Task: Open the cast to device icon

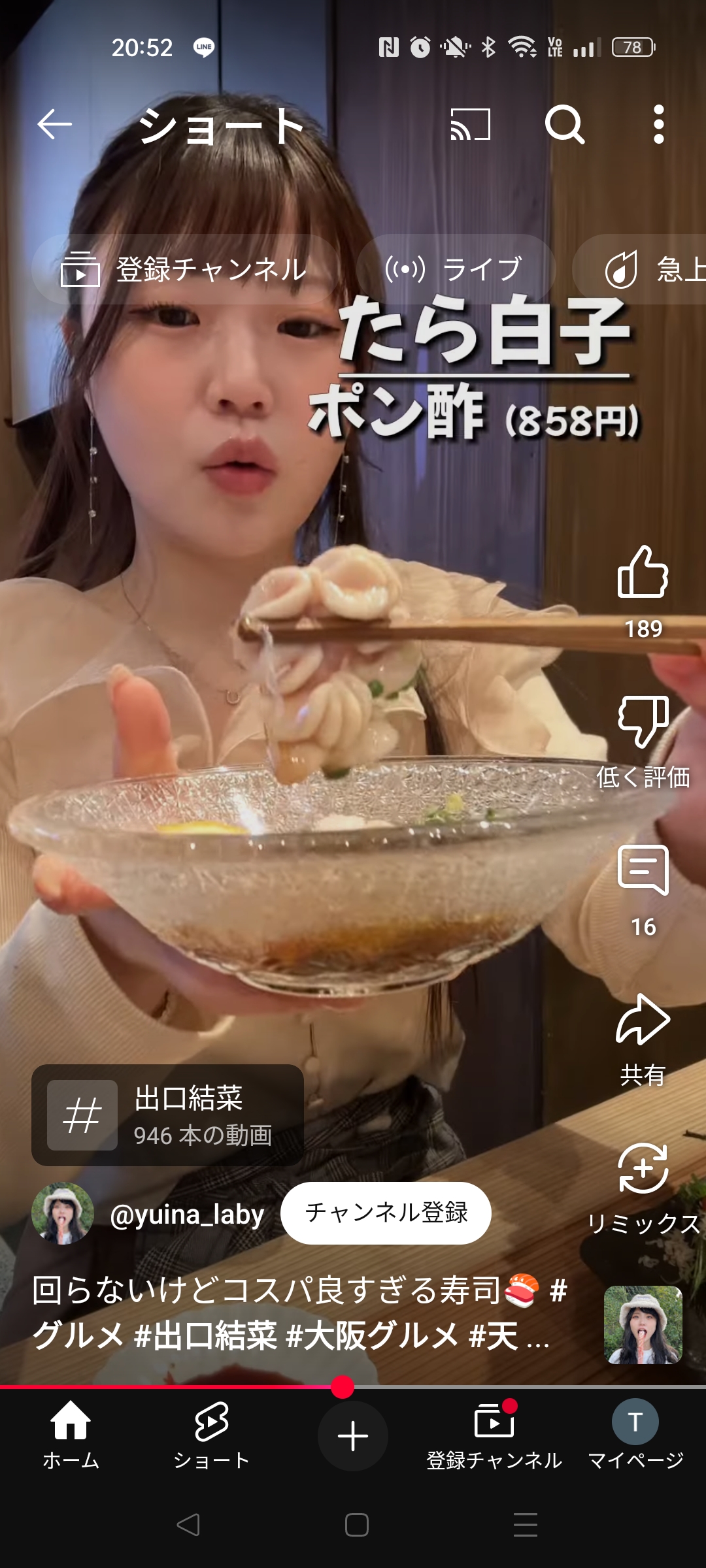Action: click(x=470, y=124)
